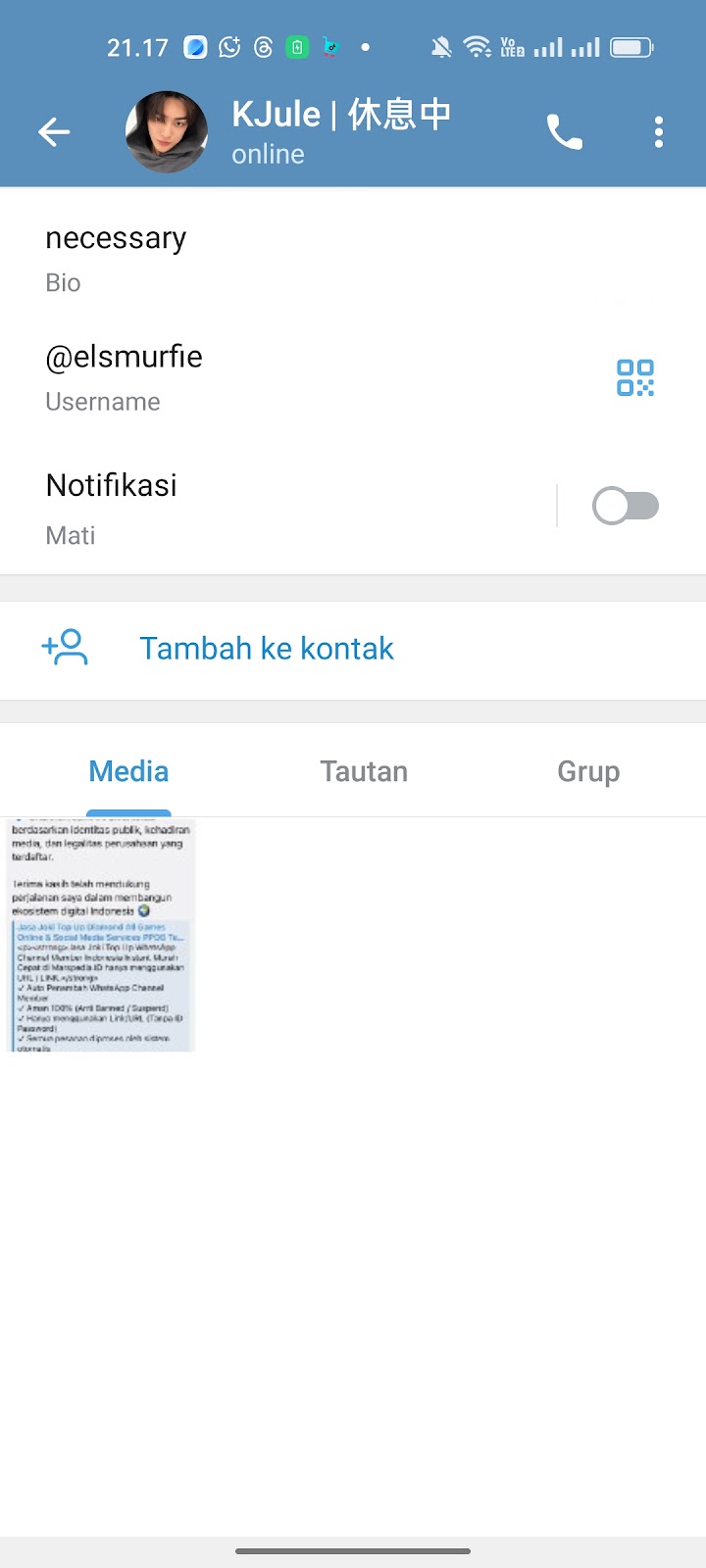Image resolution: width=706 pixels, height=1568 pixels.
Task: Tap Tambah ke kontak to add contact
Action: click(x=266, y=648)
